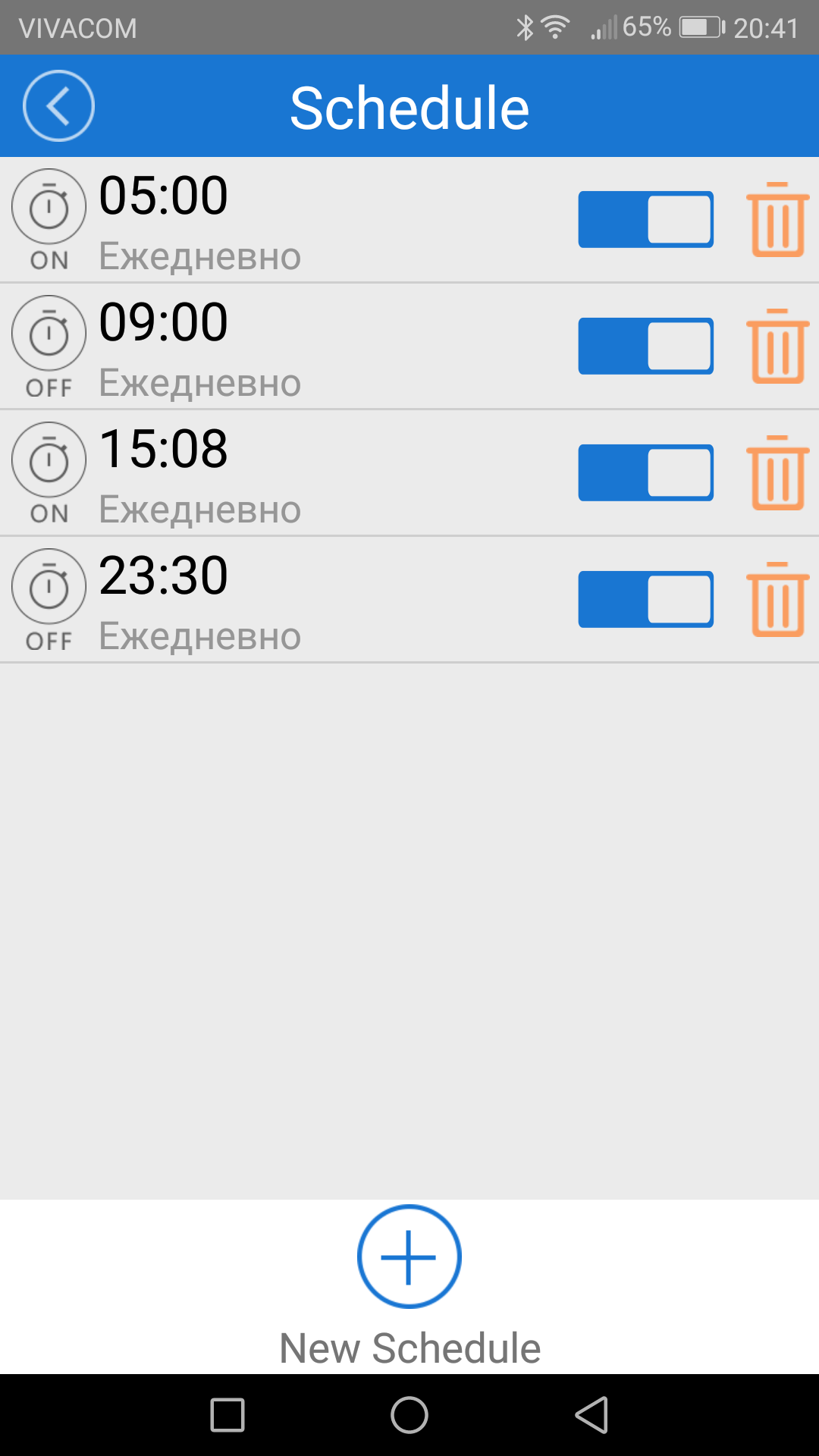The image size is (819, 1456).
Task: Add a new schedule with plus button
Action: click(409, 1257)
